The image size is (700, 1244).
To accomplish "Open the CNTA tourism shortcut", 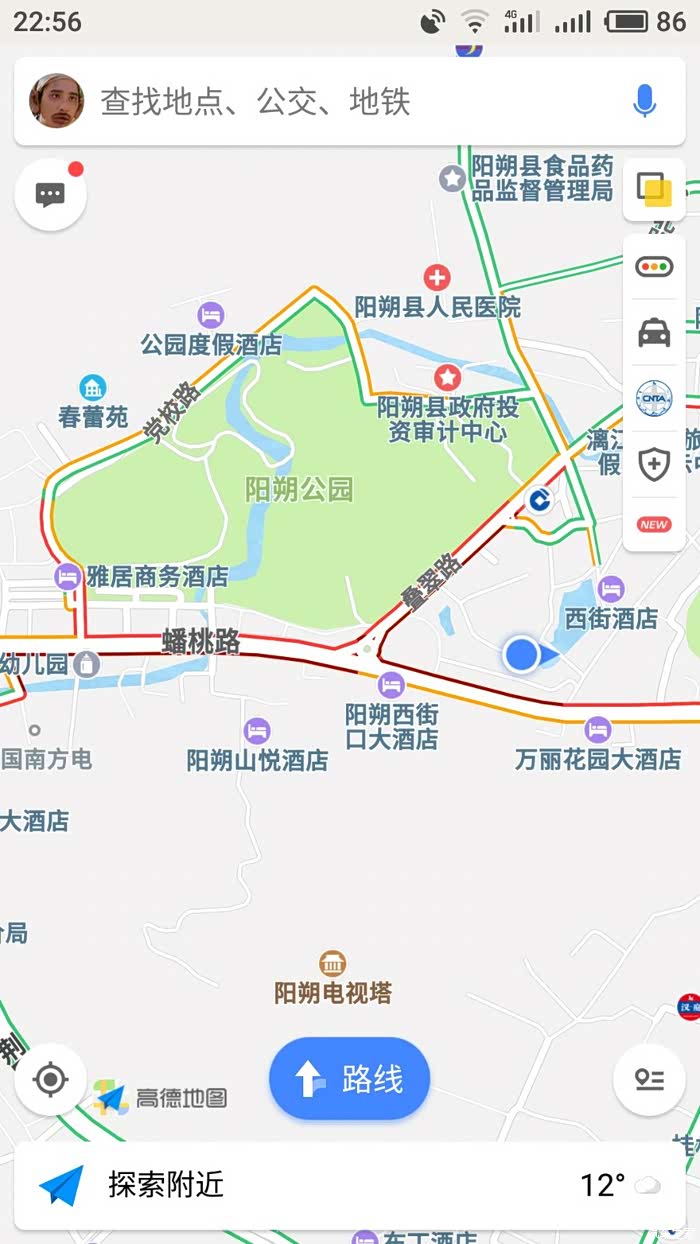I will click(x=654, y=399).
